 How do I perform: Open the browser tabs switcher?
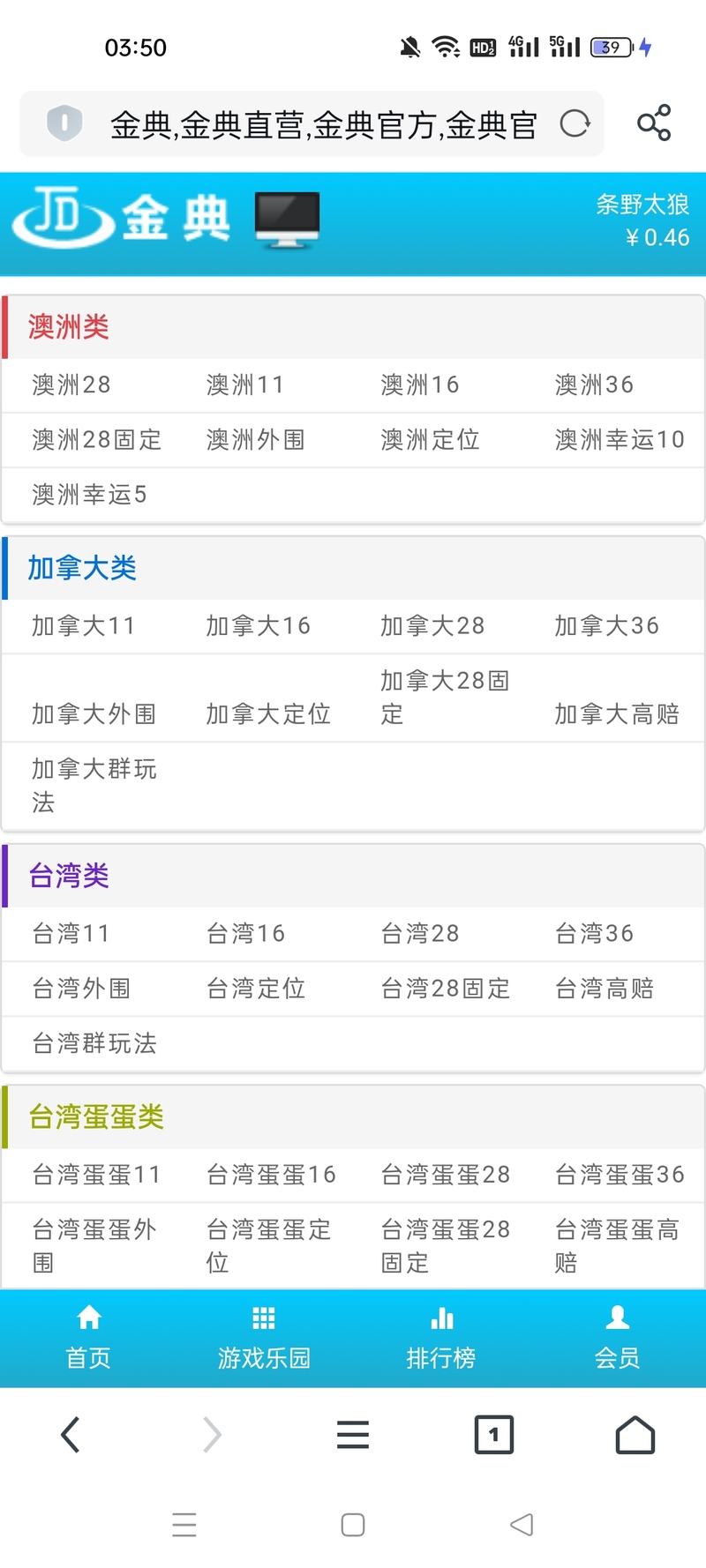493,1435
